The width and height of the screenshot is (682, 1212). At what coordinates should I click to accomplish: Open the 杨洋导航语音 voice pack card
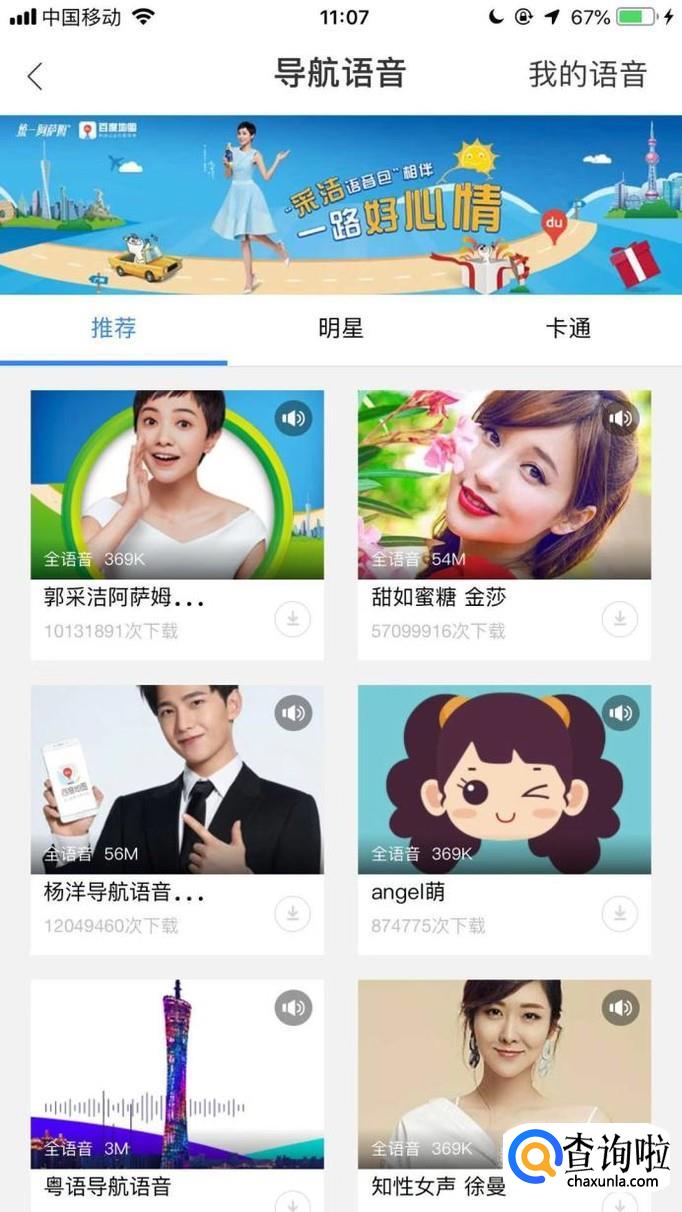177,780
